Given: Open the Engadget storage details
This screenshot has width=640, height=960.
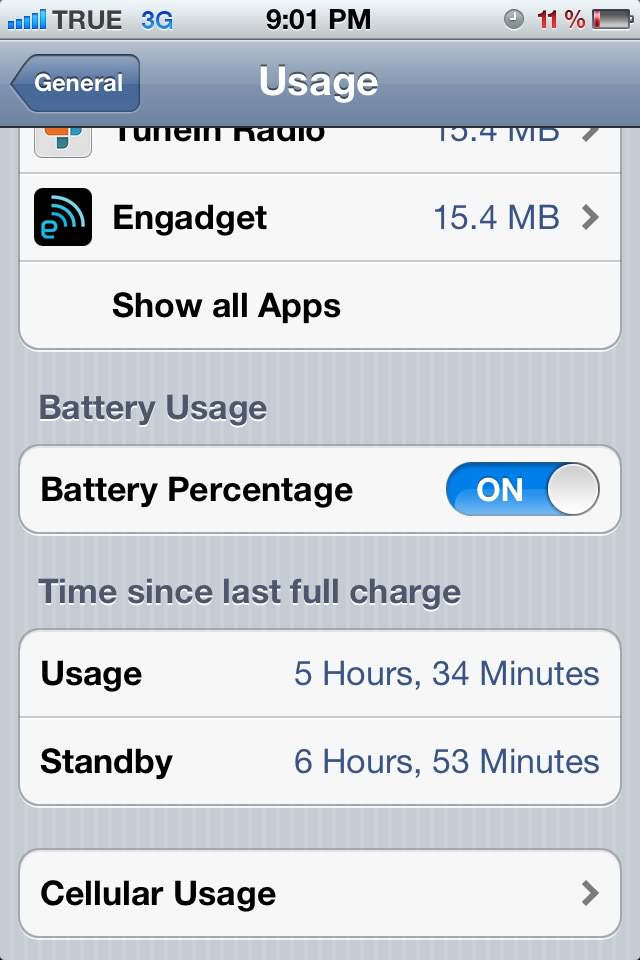Looking at the screenshot, I should point(320,217).
